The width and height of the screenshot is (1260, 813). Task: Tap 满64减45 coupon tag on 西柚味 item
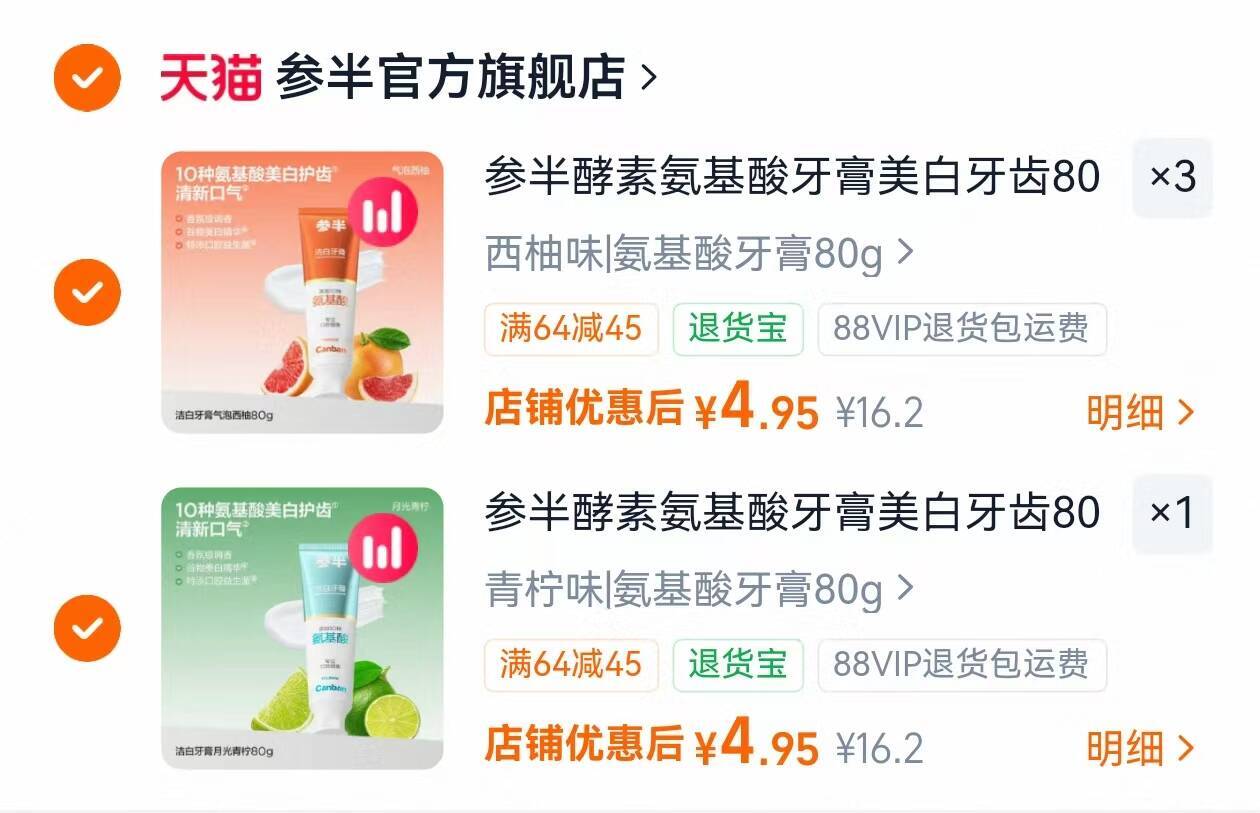[x=571, y=329]
